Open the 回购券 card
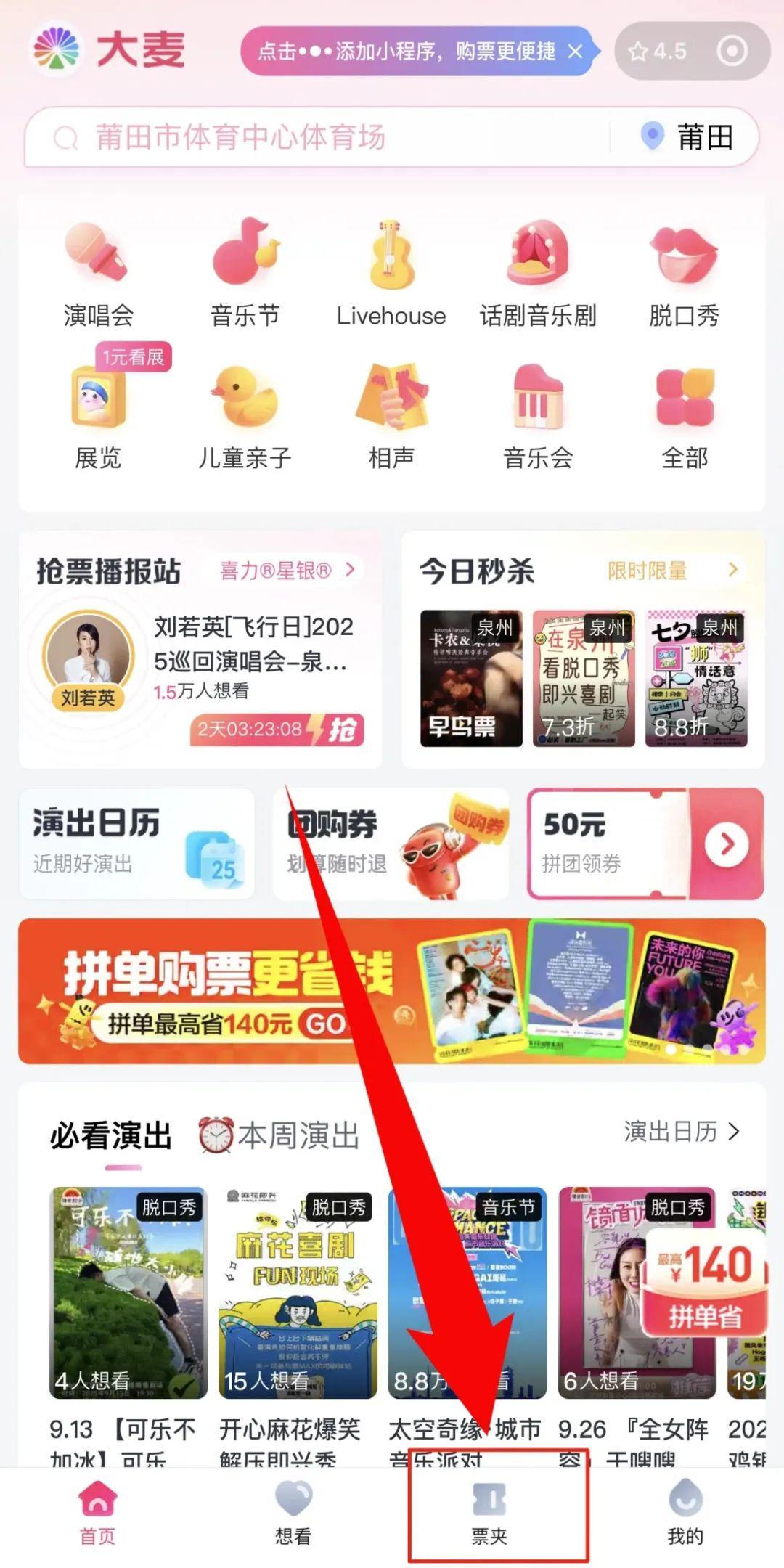Image resolution: width=784 pixels, height=1568 pixels. coord(391,844)
